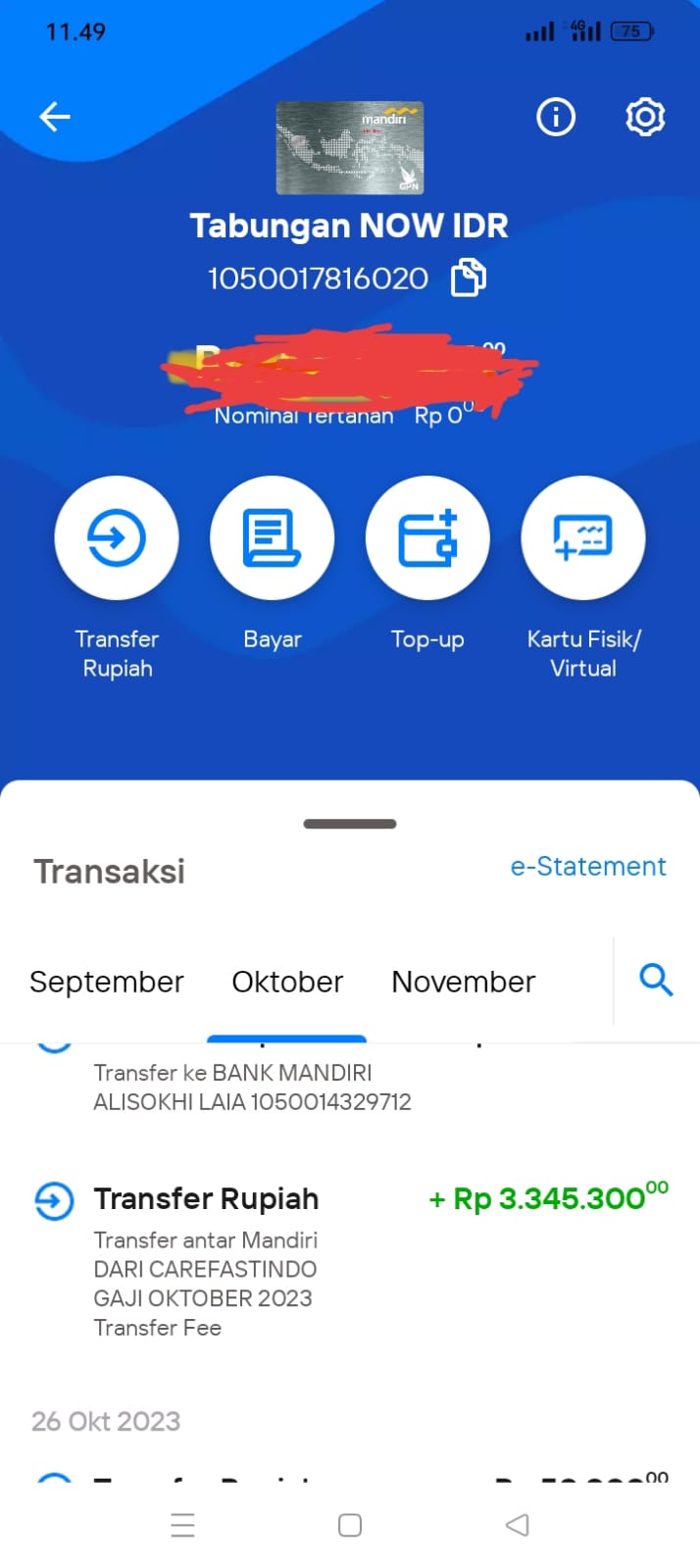This screenshot has height=1568, width=700.
Task: Switch to the November tab
Action: (464, 982)
